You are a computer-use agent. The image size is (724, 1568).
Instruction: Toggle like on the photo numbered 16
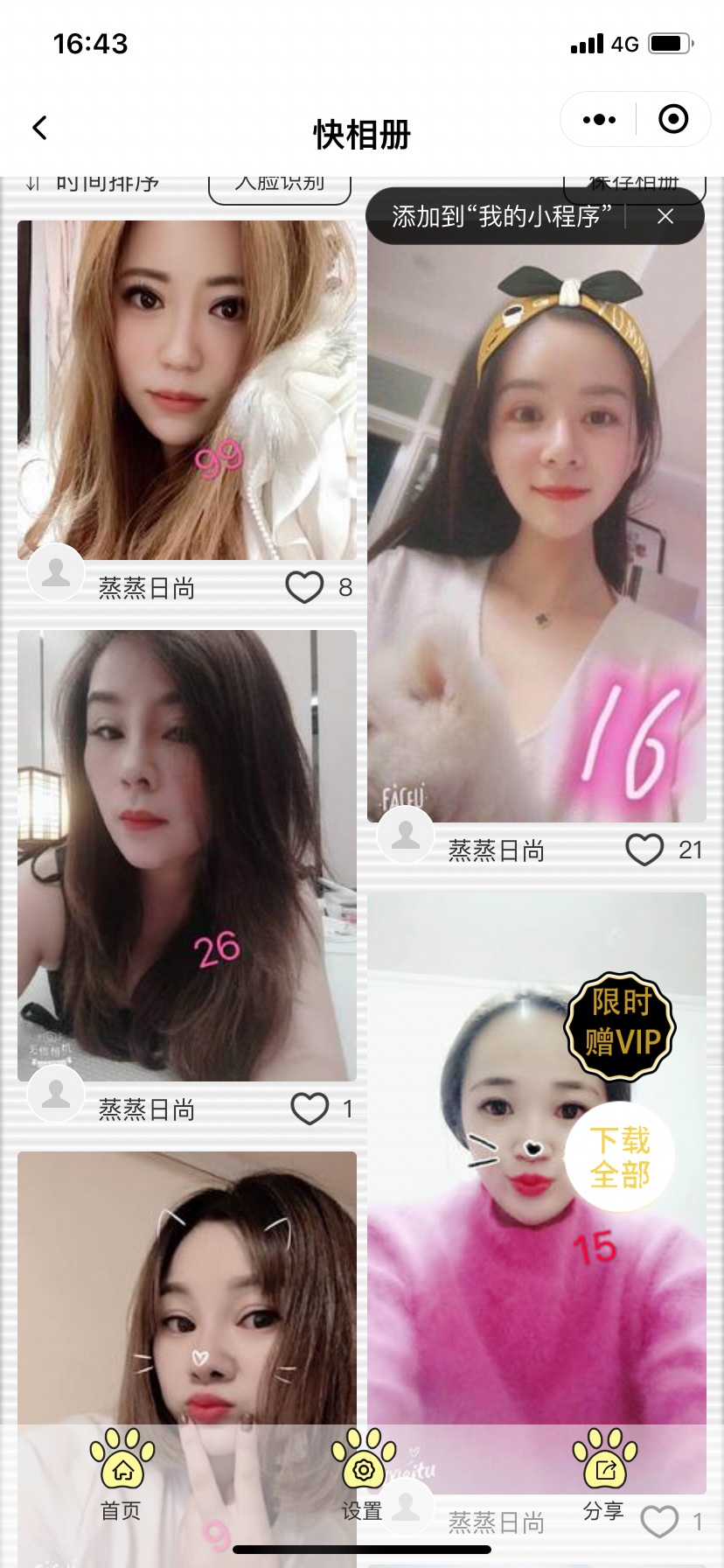(644, 850)
